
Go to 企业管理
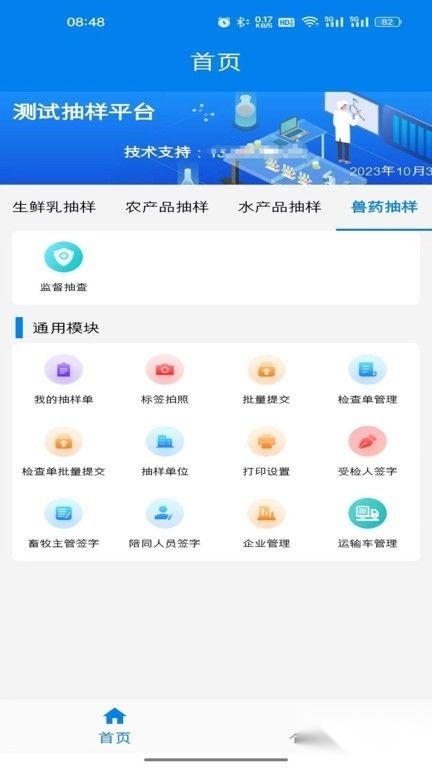(266, 525)
